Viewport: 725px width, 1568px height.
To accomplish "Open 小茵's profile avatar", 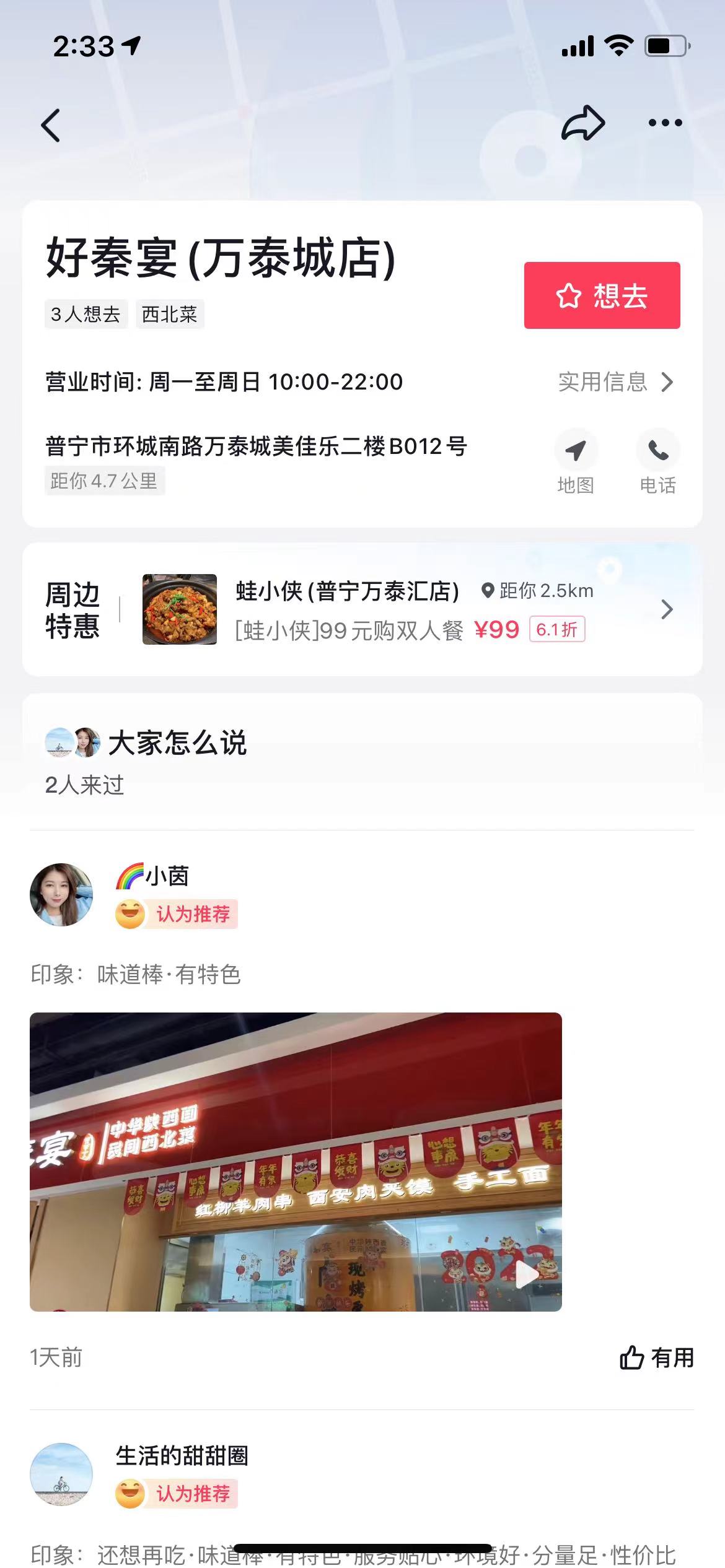I will [x=61, y=895].
